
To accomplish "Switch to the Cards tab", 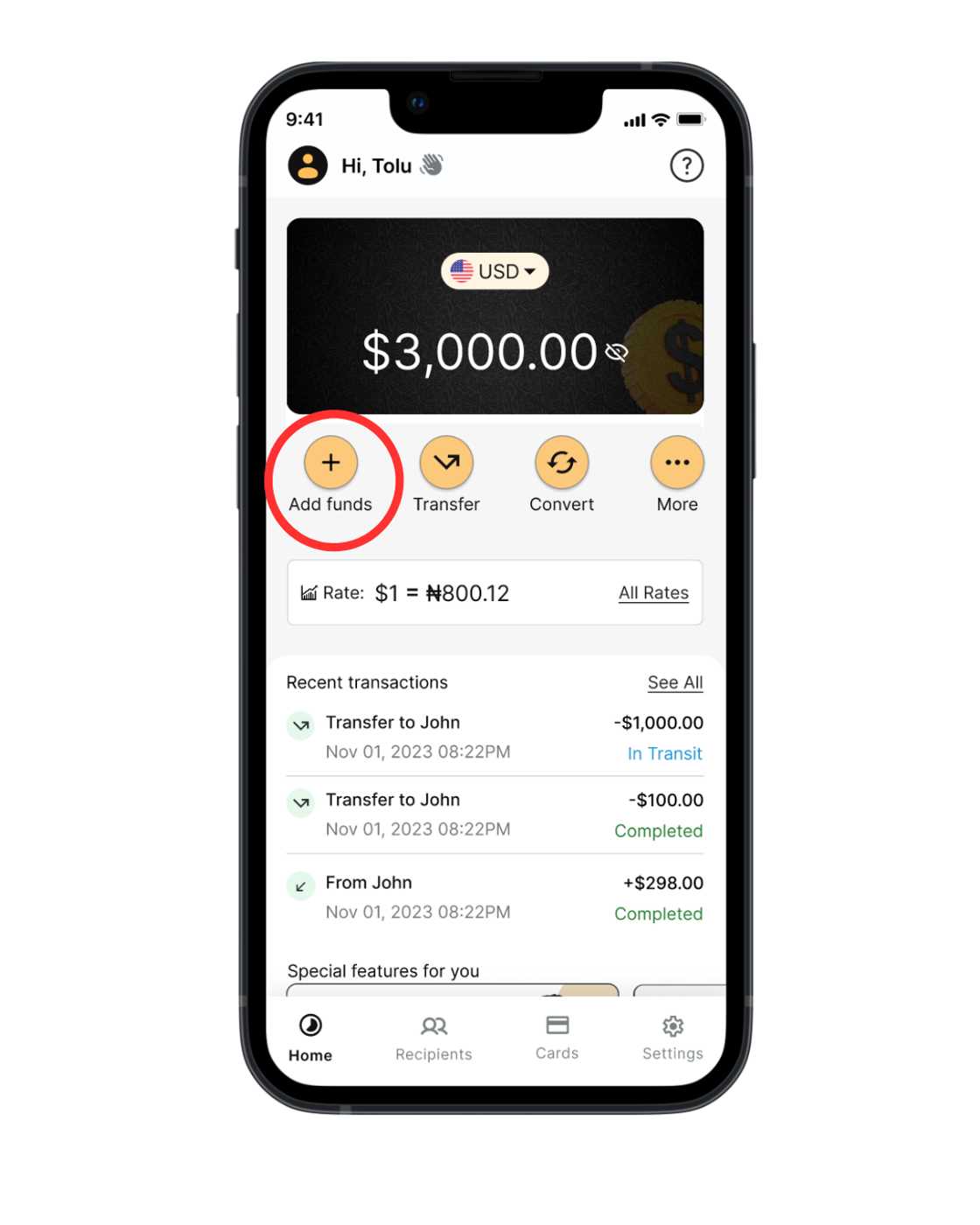I will pyautogui.click(x=557, y=1037).
